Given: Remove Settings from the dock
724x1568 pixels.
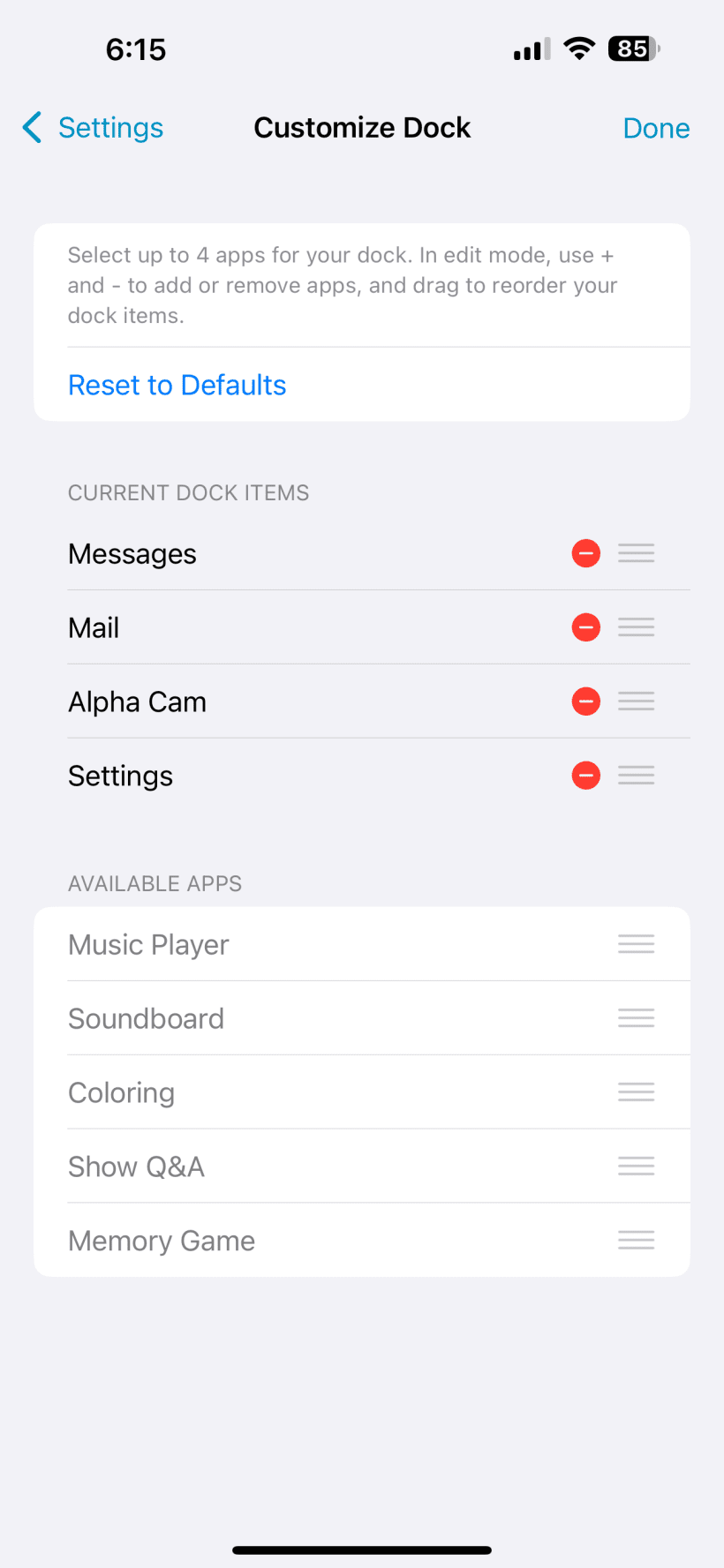Looking at the screenshot, I should coord(586,776).
